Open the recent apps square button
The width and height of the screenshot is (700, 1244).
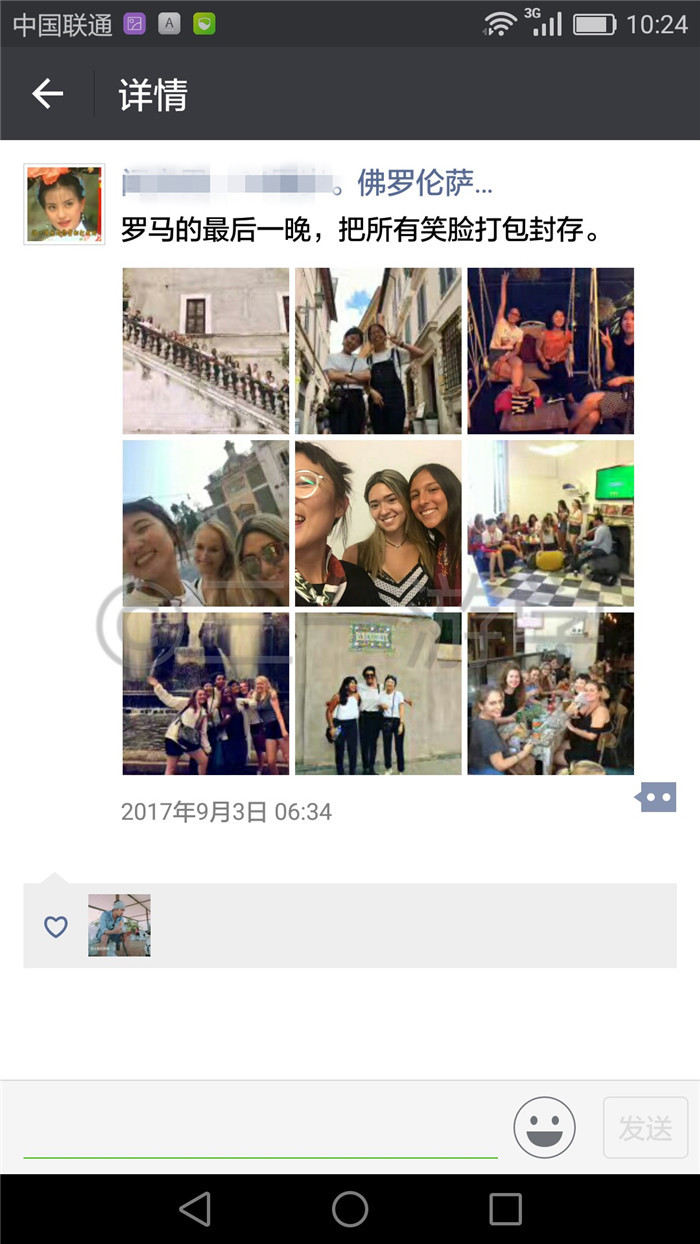(505, 1209)
